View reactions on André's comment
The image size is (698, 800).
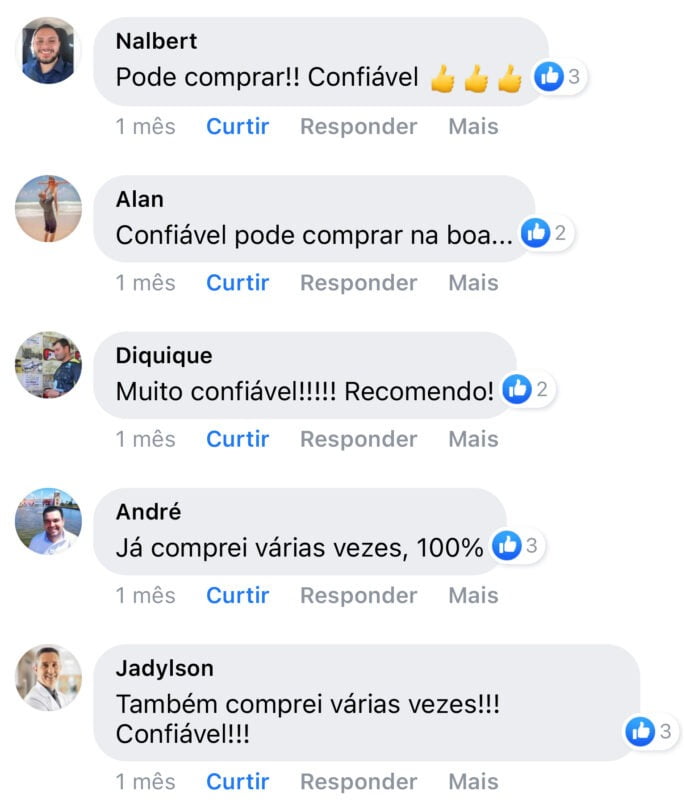(518, 546)
